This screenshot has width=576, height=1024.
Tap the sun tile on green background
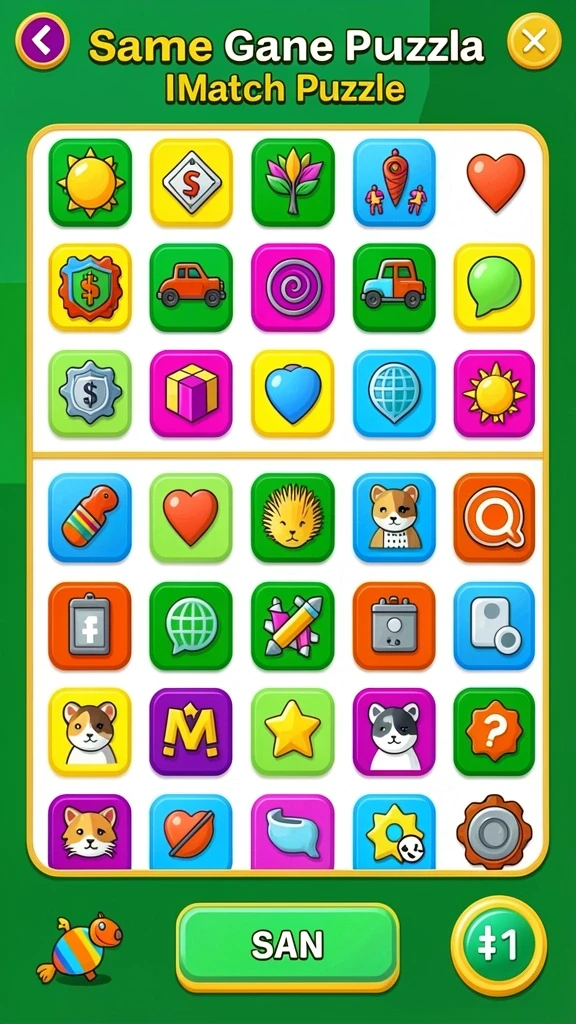point(90,182)
